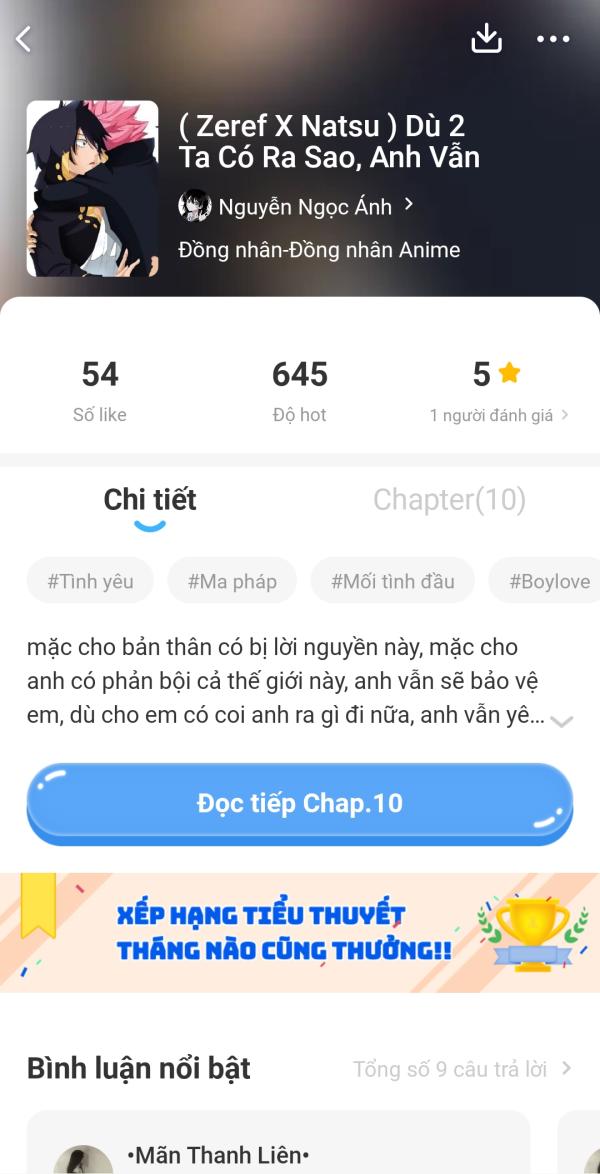600x1174 pixels.
Task: Expand the full story description
Action: click(561, 721)
